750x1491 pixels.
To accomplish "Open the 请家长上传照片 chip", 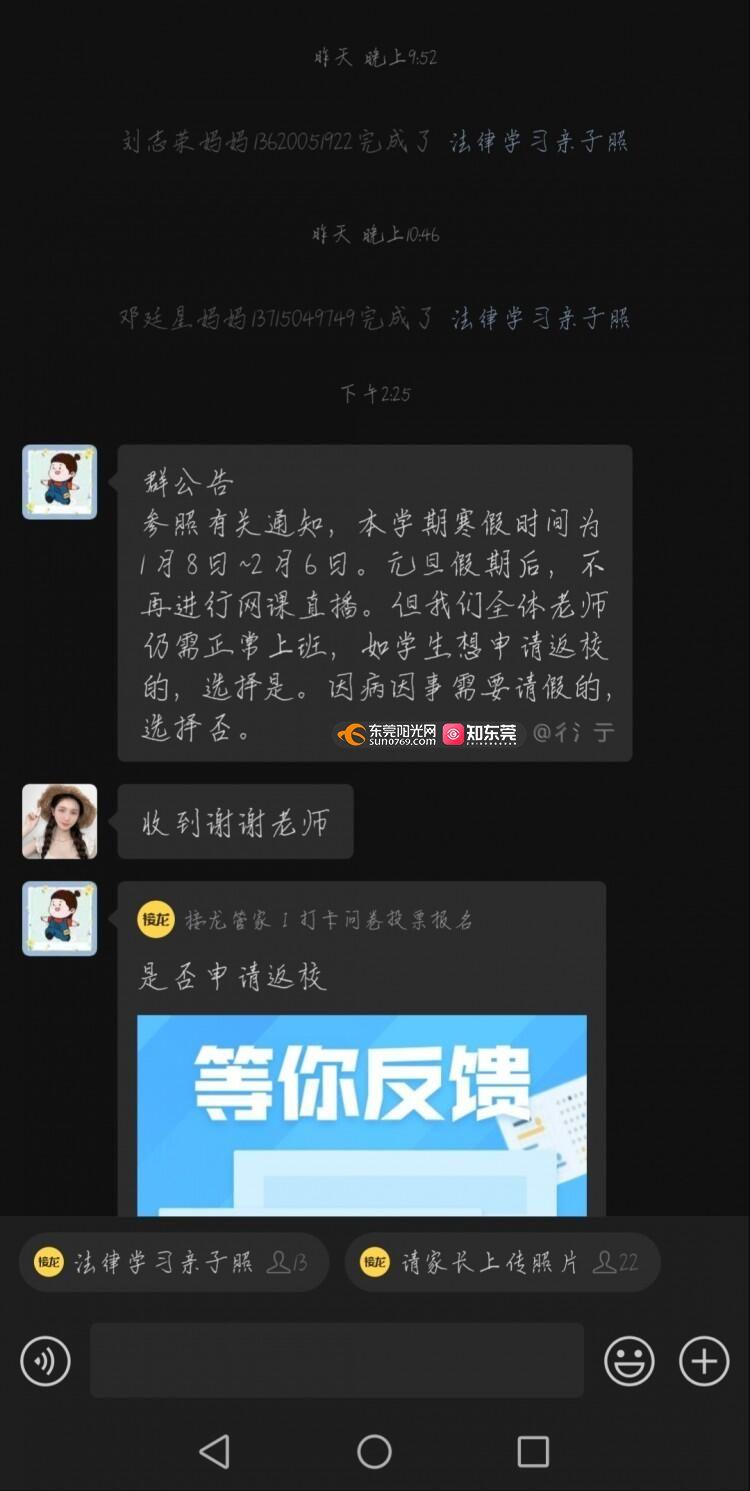I will point(502,1262).
